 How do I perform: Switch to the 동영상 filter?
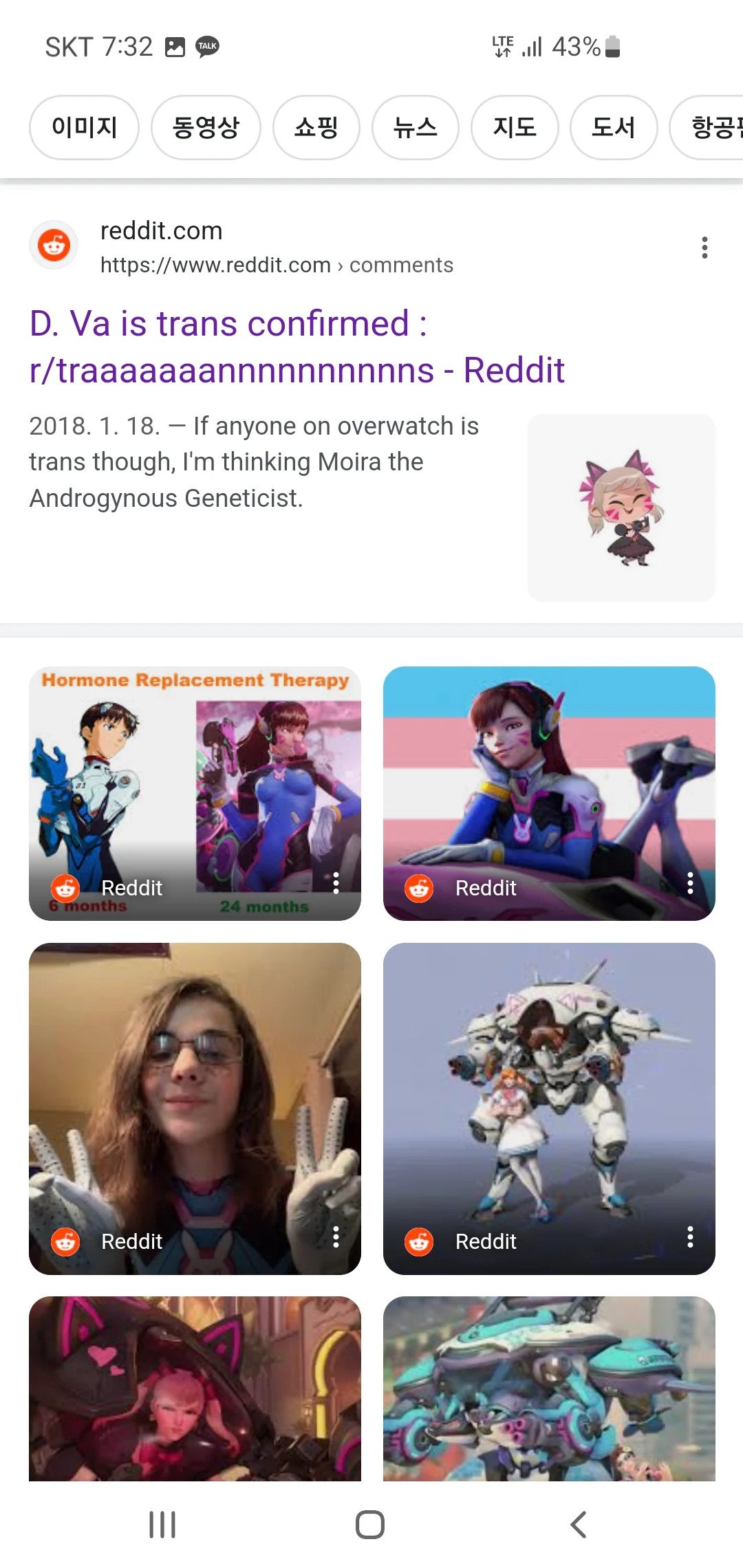[206, 127]
